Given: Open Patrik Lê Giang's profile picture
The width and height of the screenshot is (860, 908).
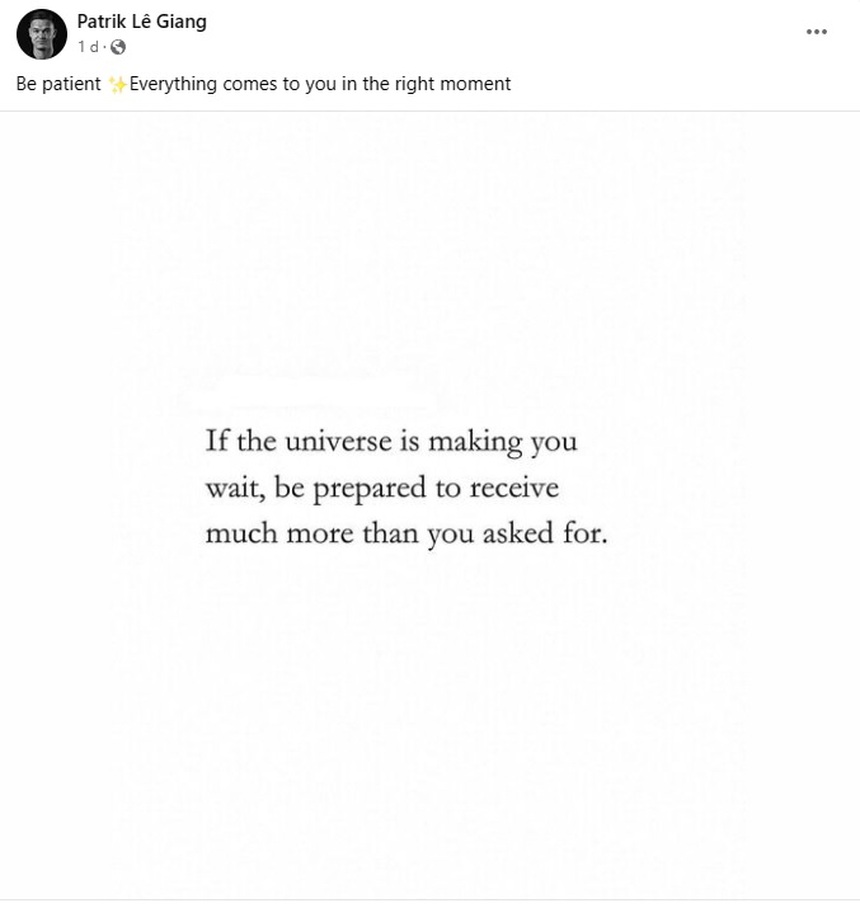Looking at the screenshot, I should click(41, 34).
